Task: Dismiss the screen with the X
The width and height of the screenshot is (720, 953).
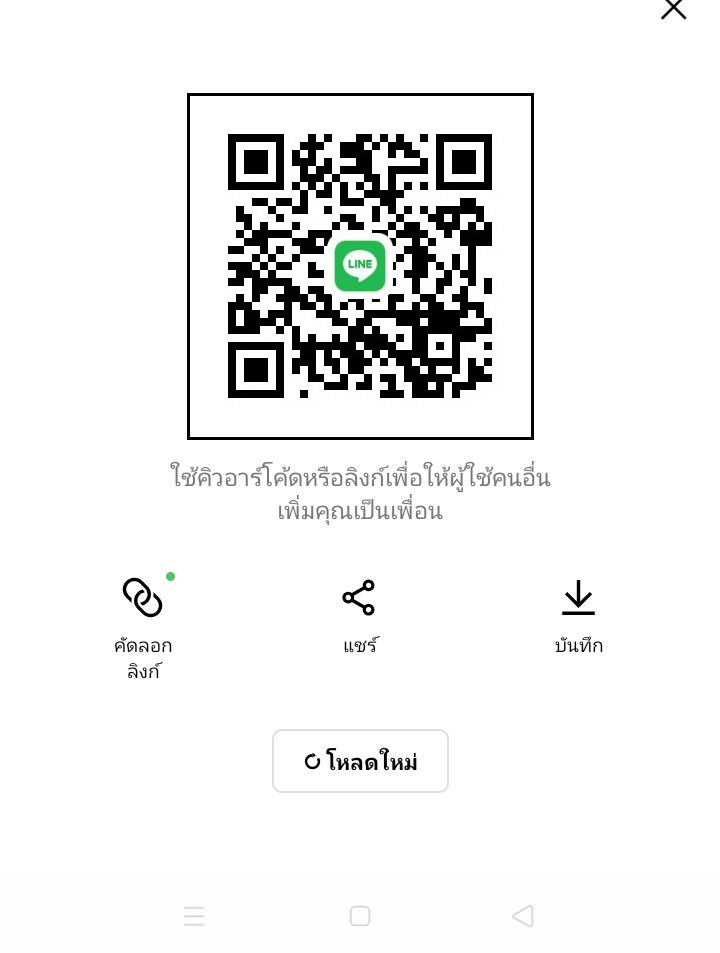Action: (674, 10)
